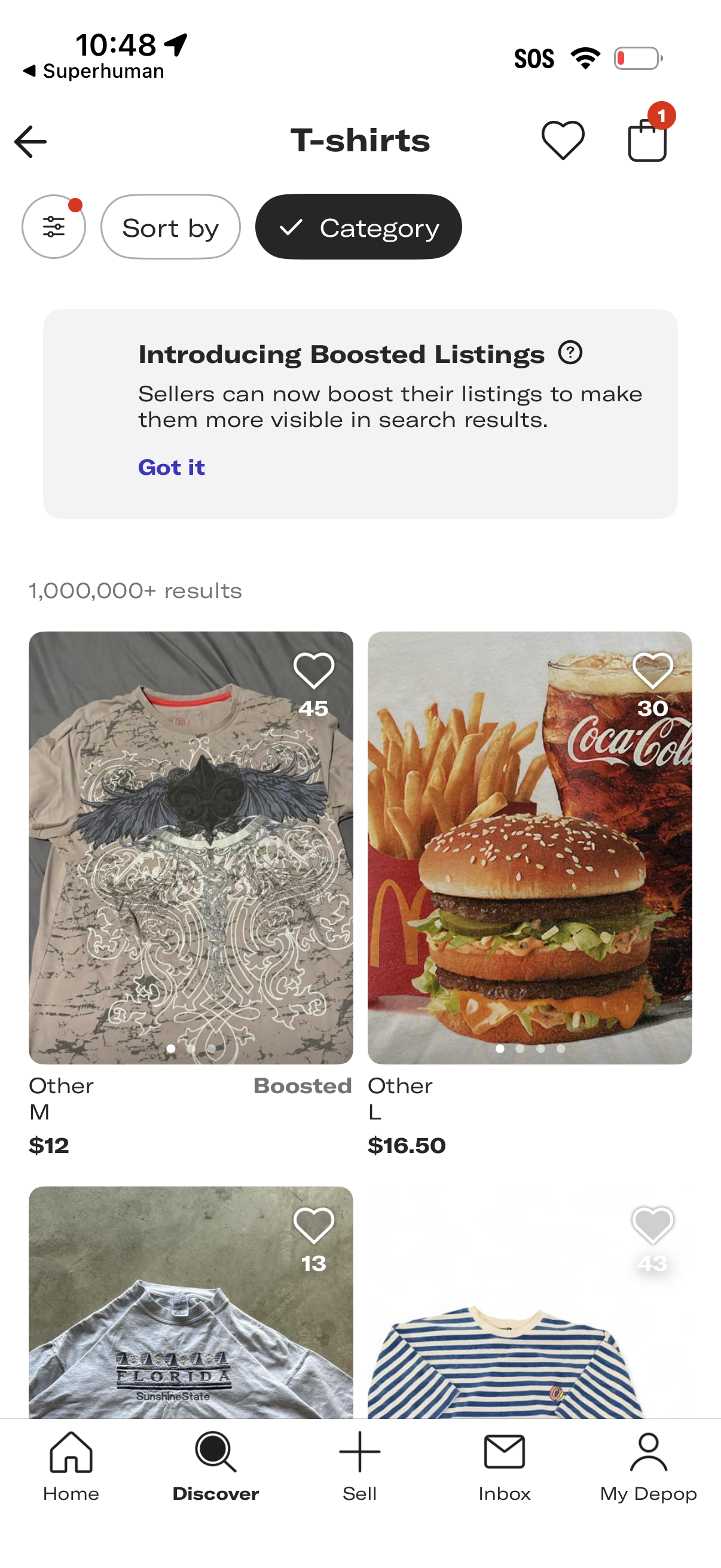Open the filters icon with notification dot
This screenshot has width=721, height=1568.
click(x=54, y=227)
